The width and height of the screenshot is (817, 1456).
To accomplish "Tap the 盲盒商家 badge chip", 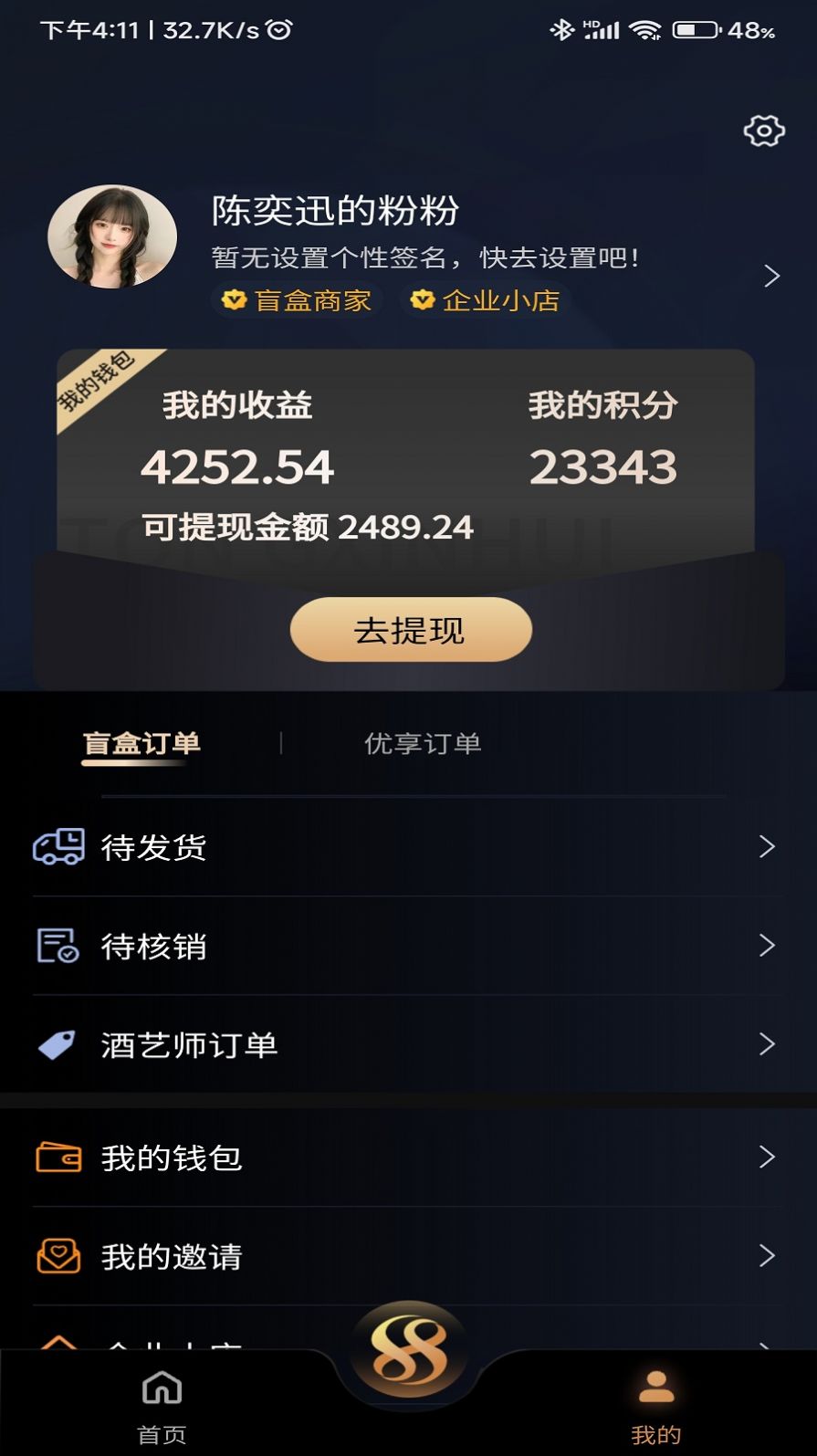I will click(298, 300).
